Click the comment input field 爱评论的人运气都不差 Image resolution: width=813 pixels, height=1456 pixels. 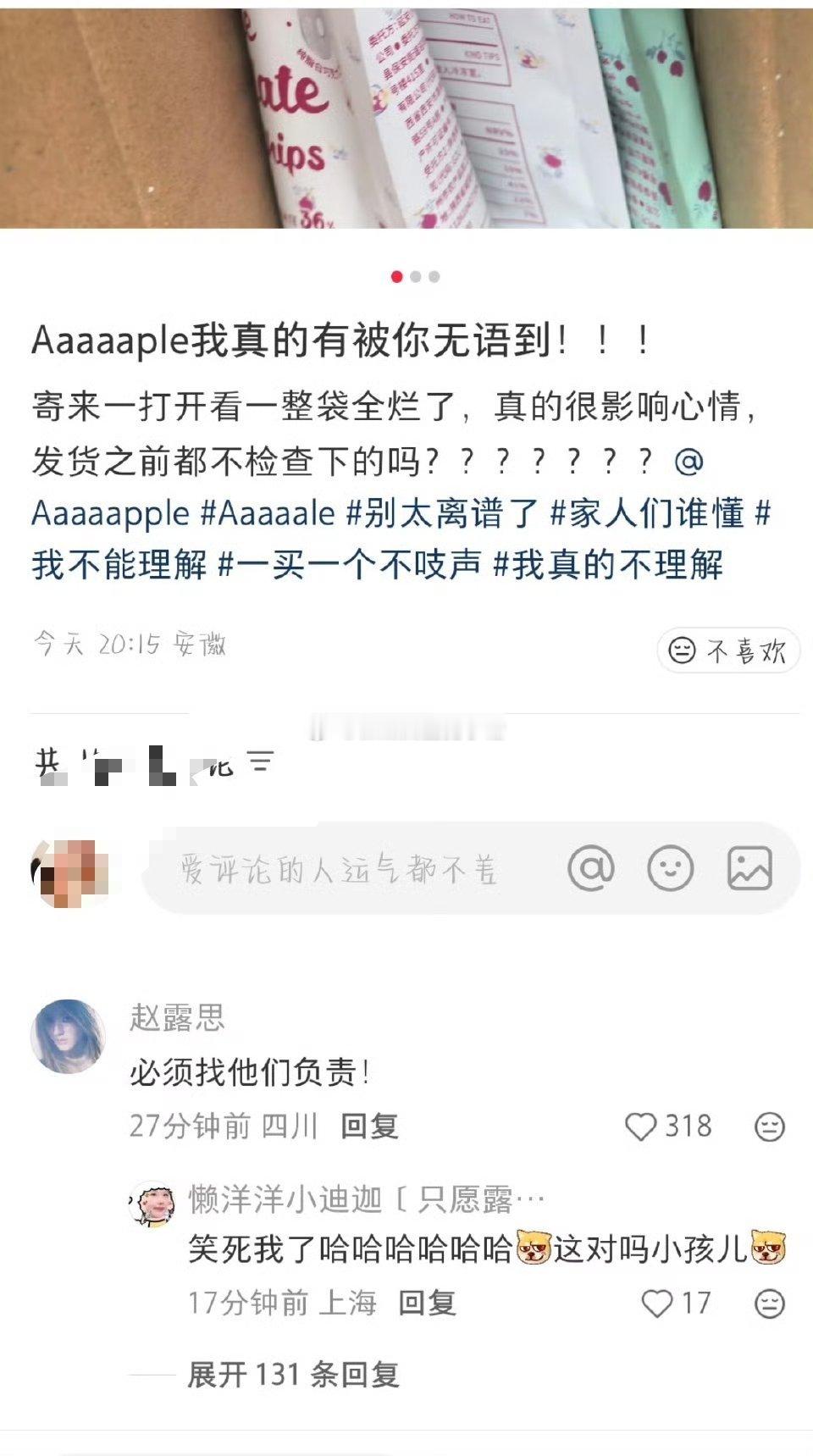click(339, 868)
